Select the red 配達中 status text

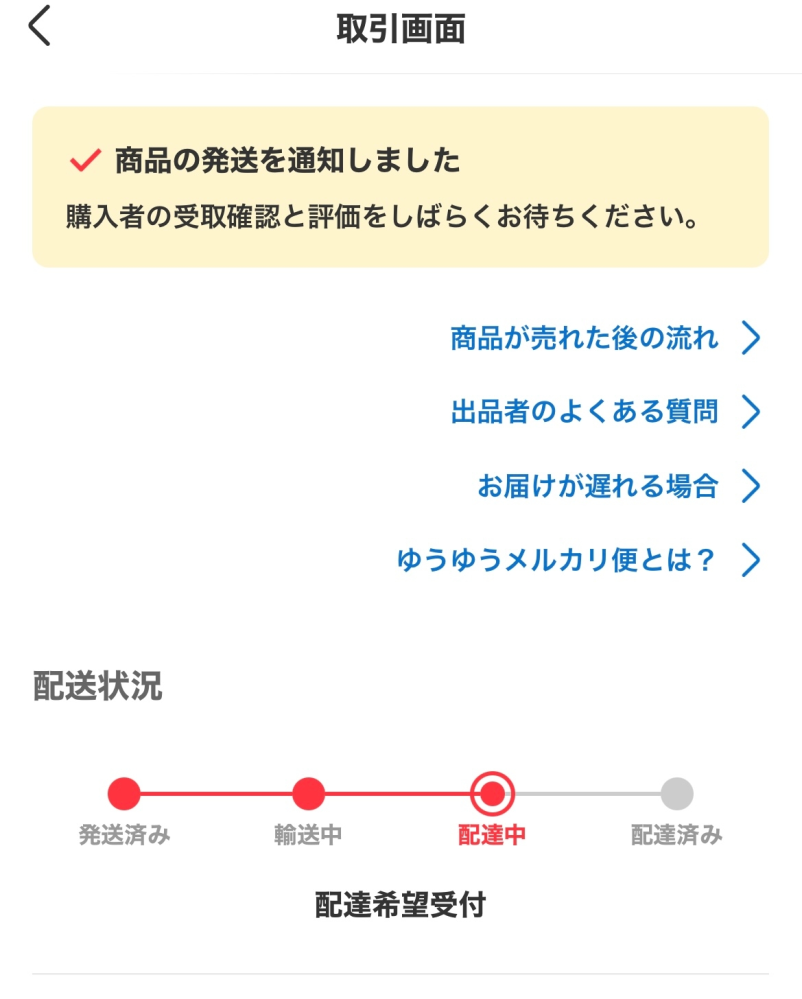click(x=493, y=835)
